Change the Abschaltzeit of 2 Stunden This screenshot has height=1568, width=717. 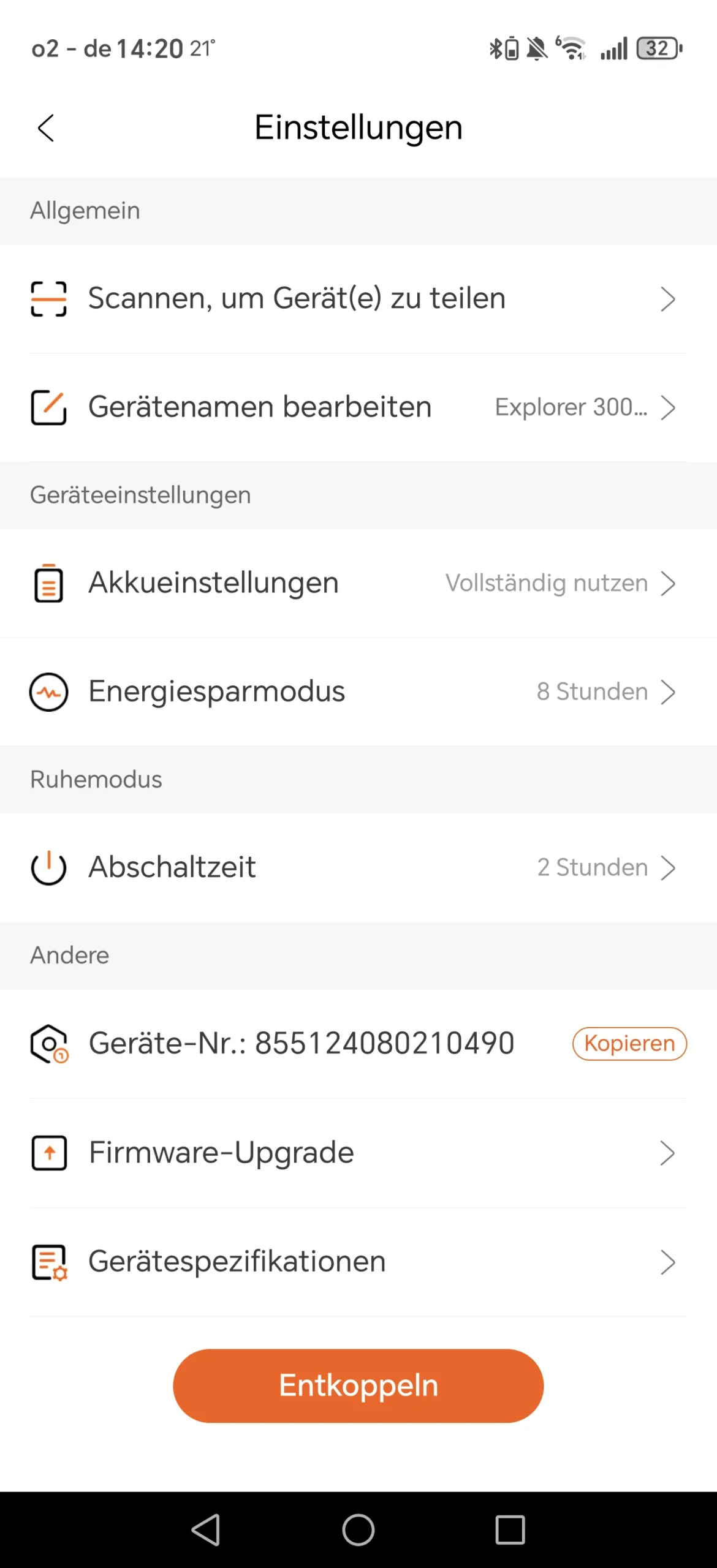pos(358,867)
